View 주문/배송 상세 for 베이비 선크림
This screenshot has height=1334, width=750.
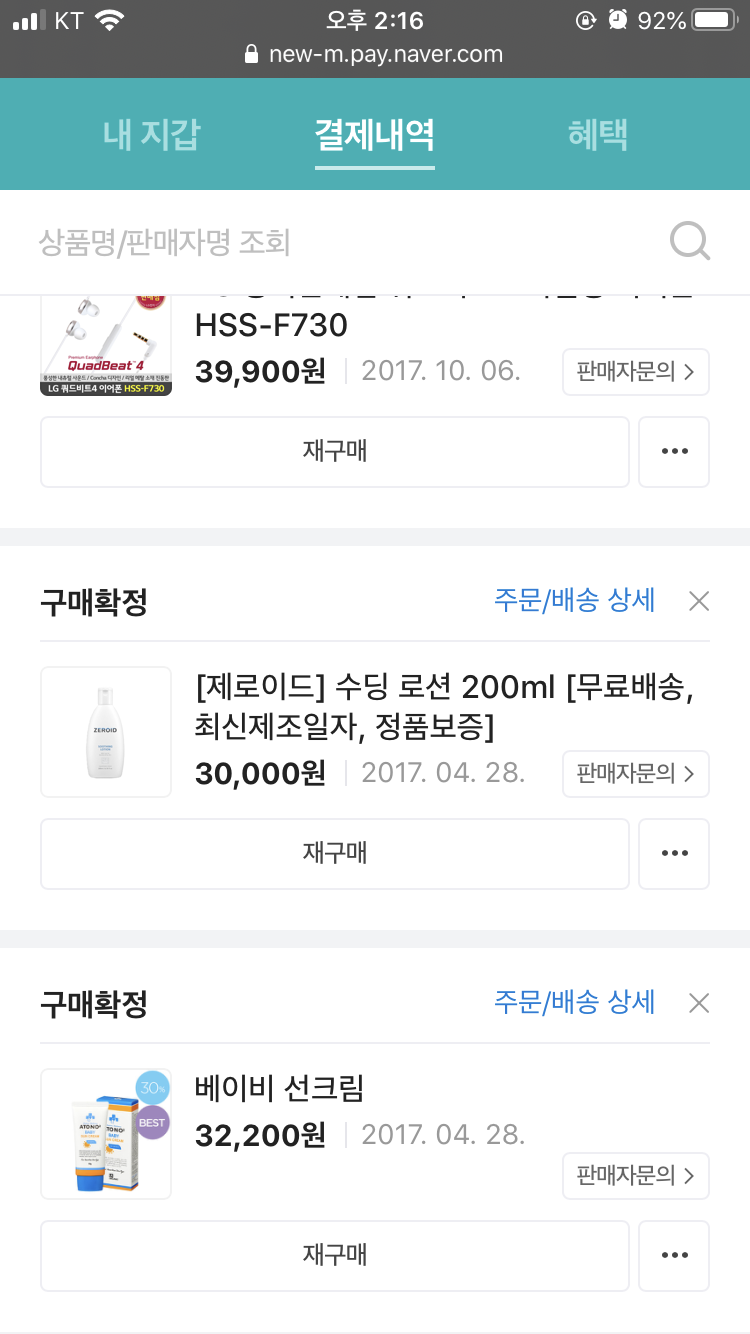[x=574, y=1002]
